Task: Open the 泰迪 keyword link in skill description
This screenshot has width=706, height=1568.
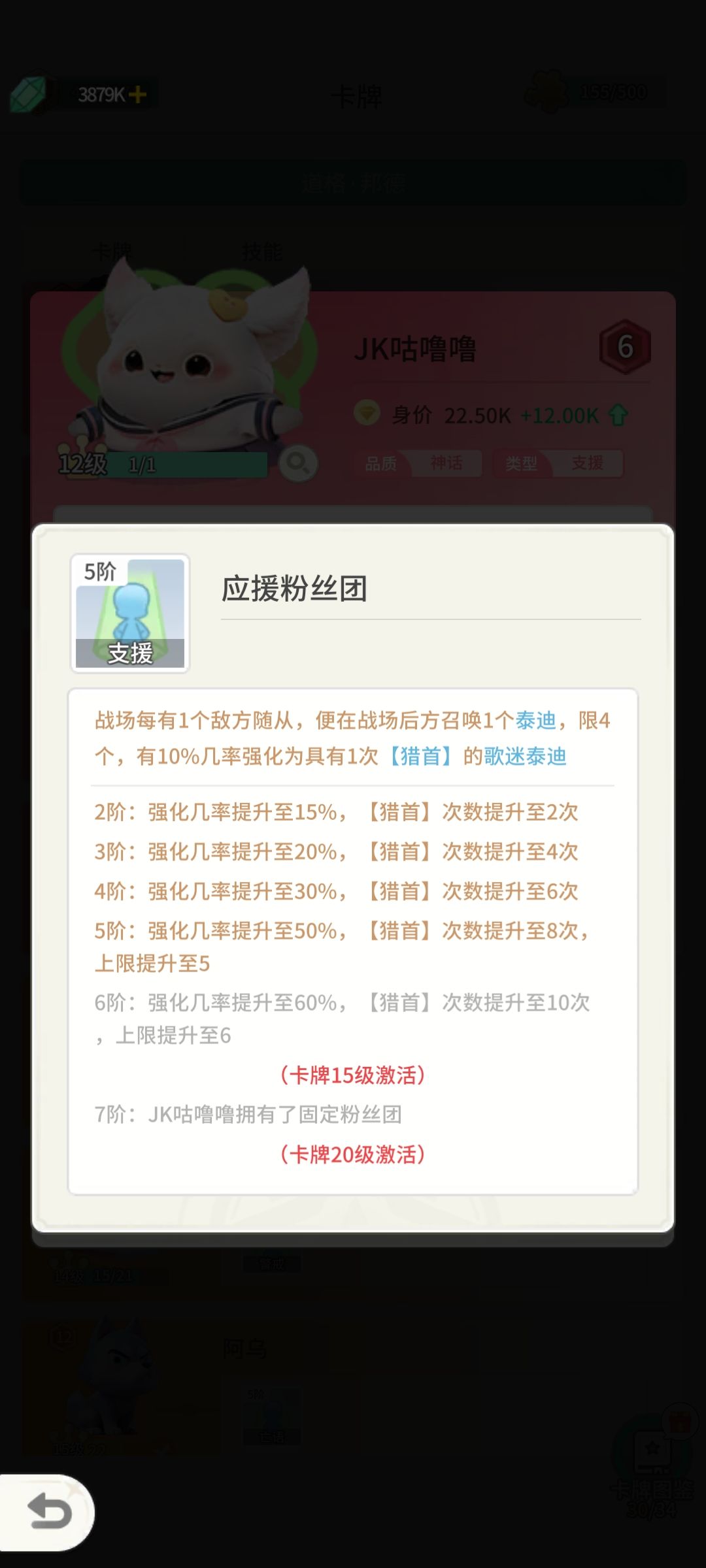Action: pyautogui.click(x=534, y=720)
